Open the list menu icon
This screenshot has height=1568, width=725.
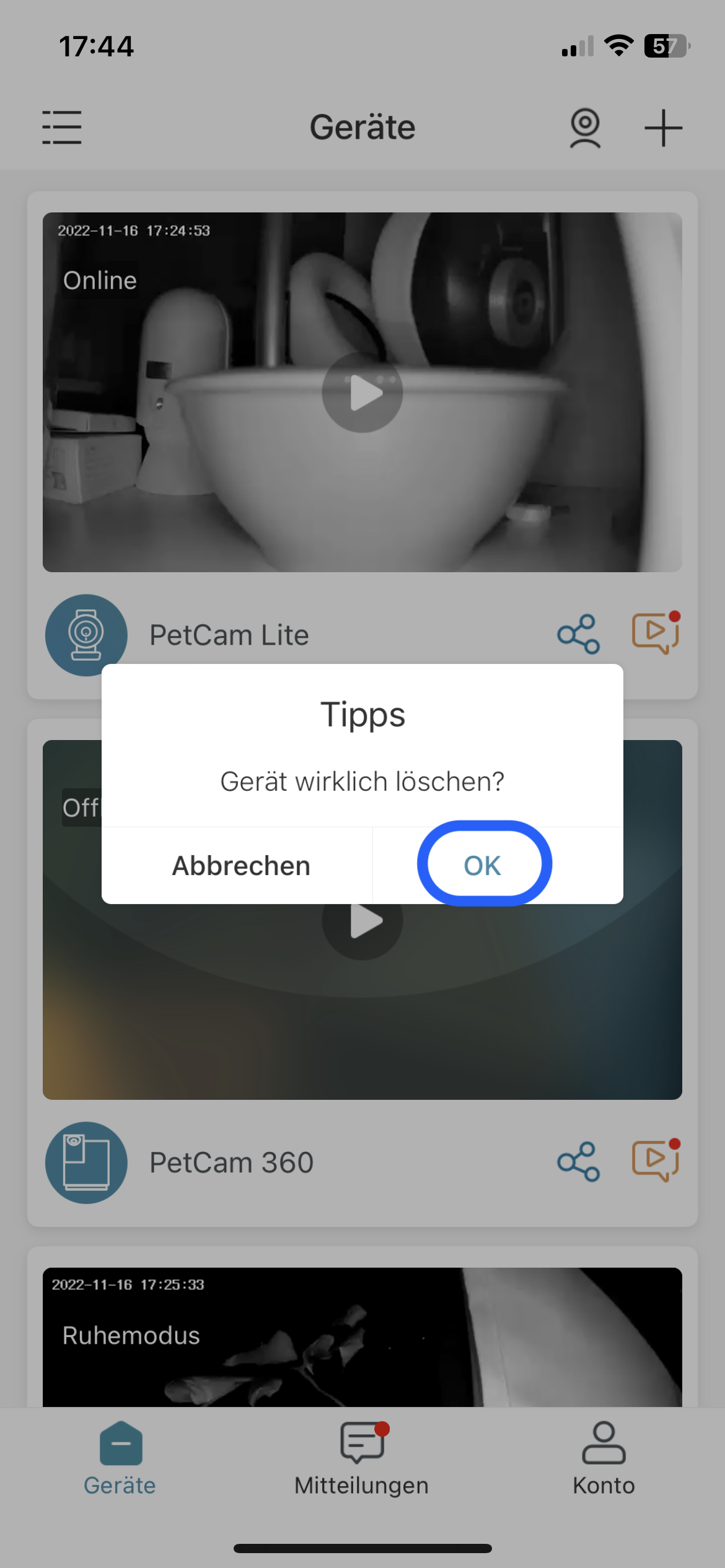pyautogui.click(x=62, y=128)
